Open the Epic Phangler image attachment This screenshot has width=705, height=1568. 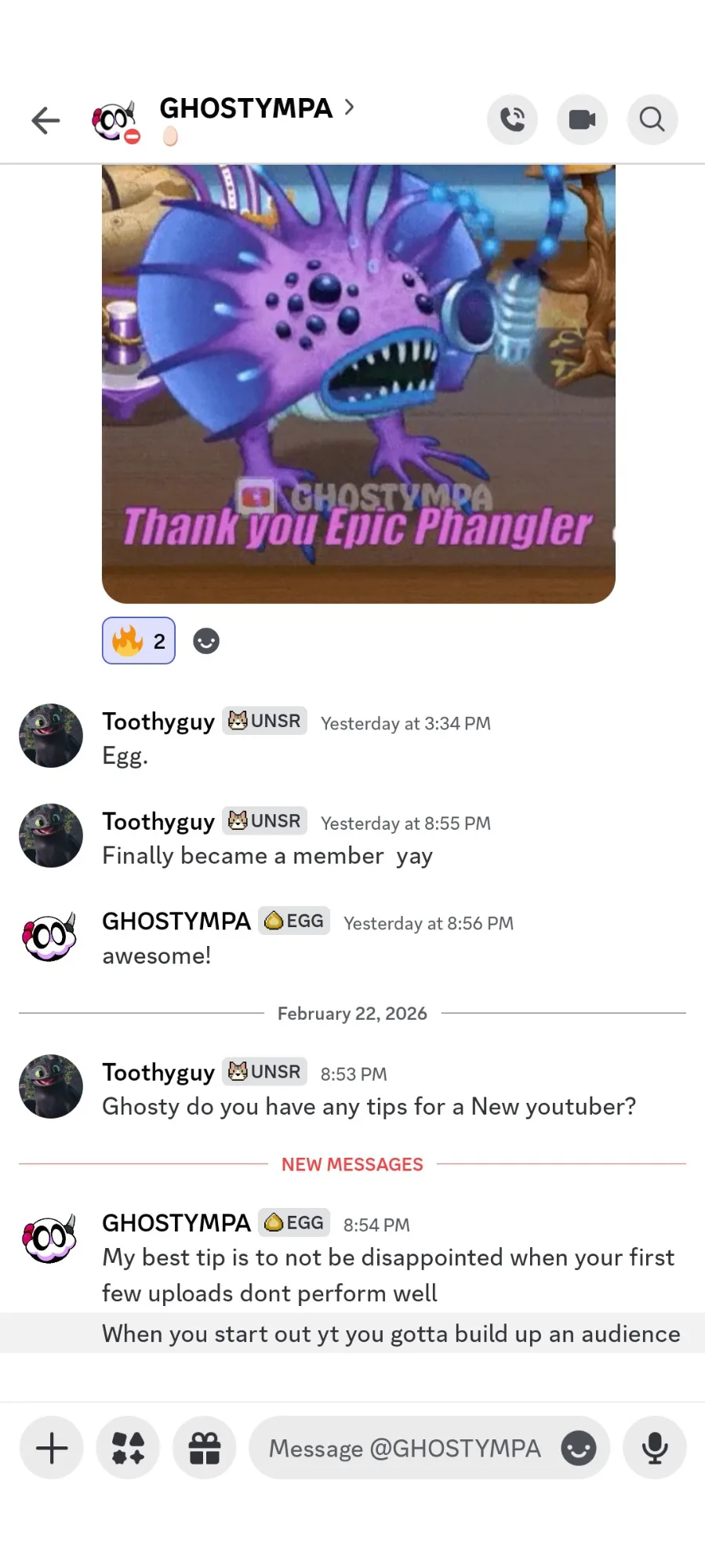(358, 383)
